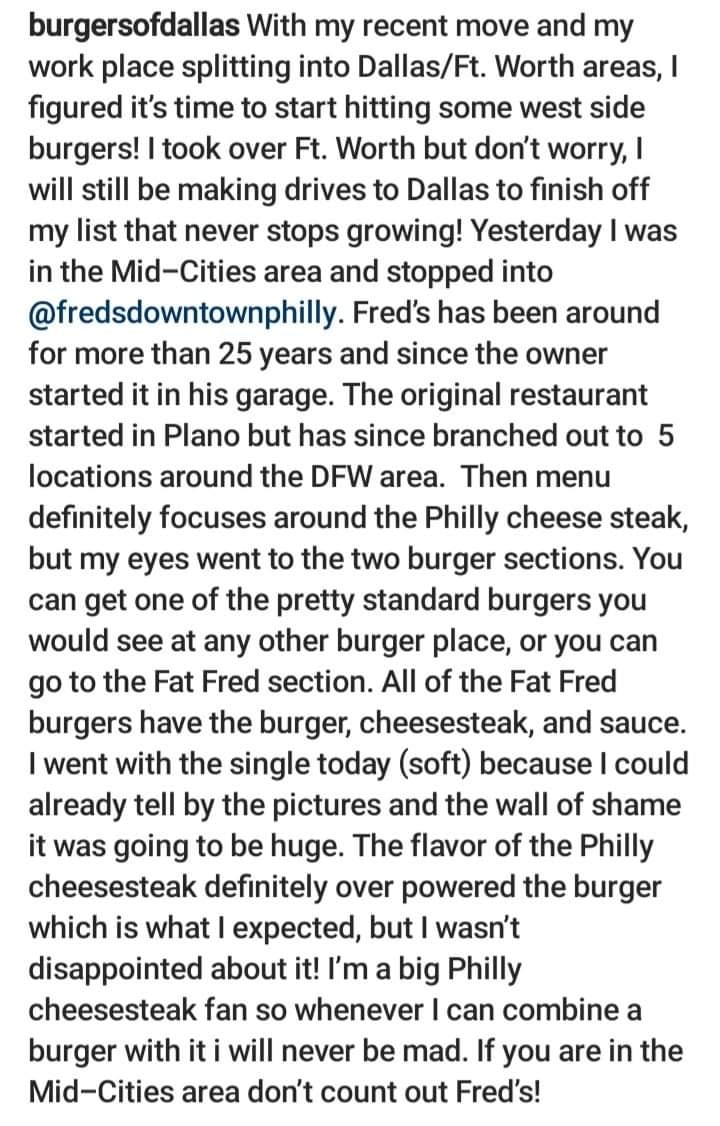Open the burgersofdallas profile
This screenshot has width=720, height=1126.
[134, 27]
